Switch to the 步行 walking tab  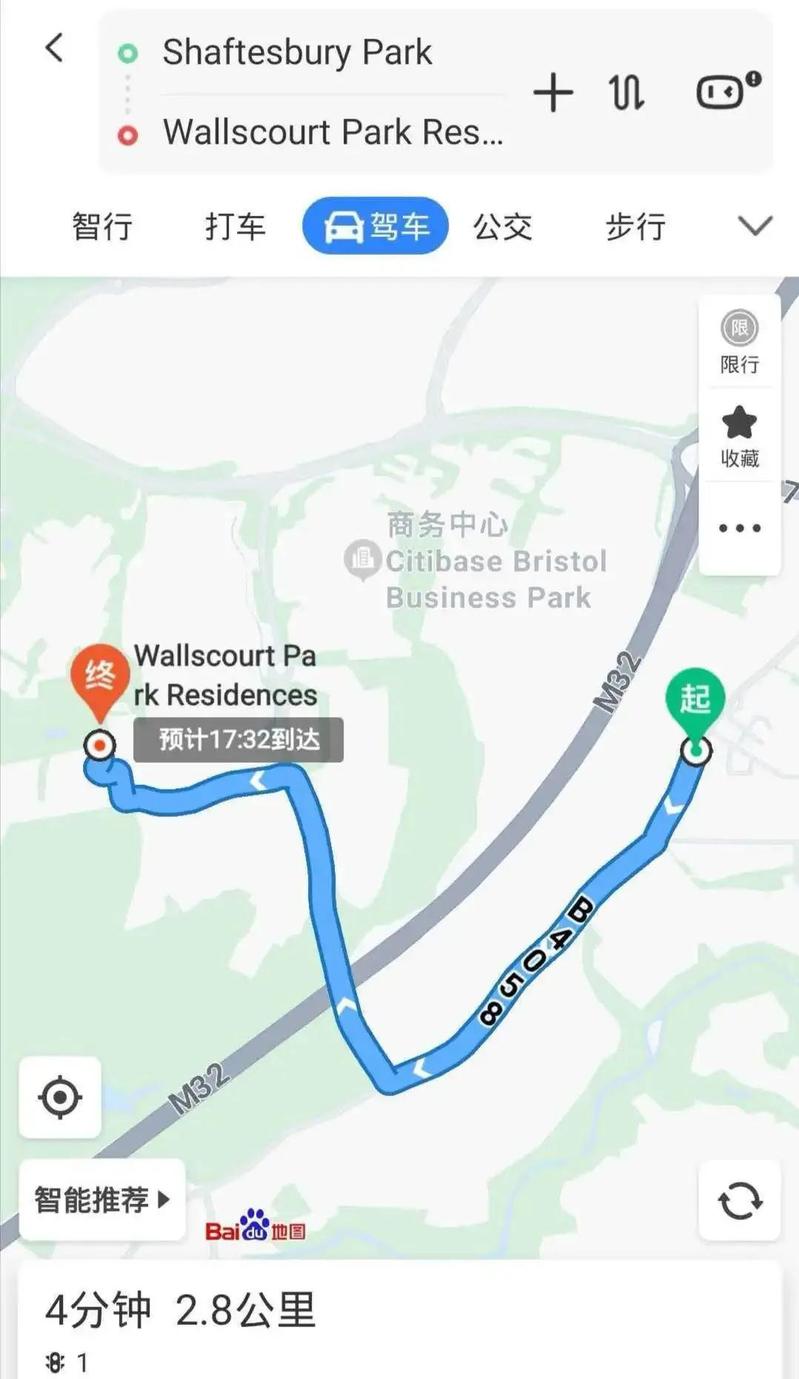click(x=635, y=227)
